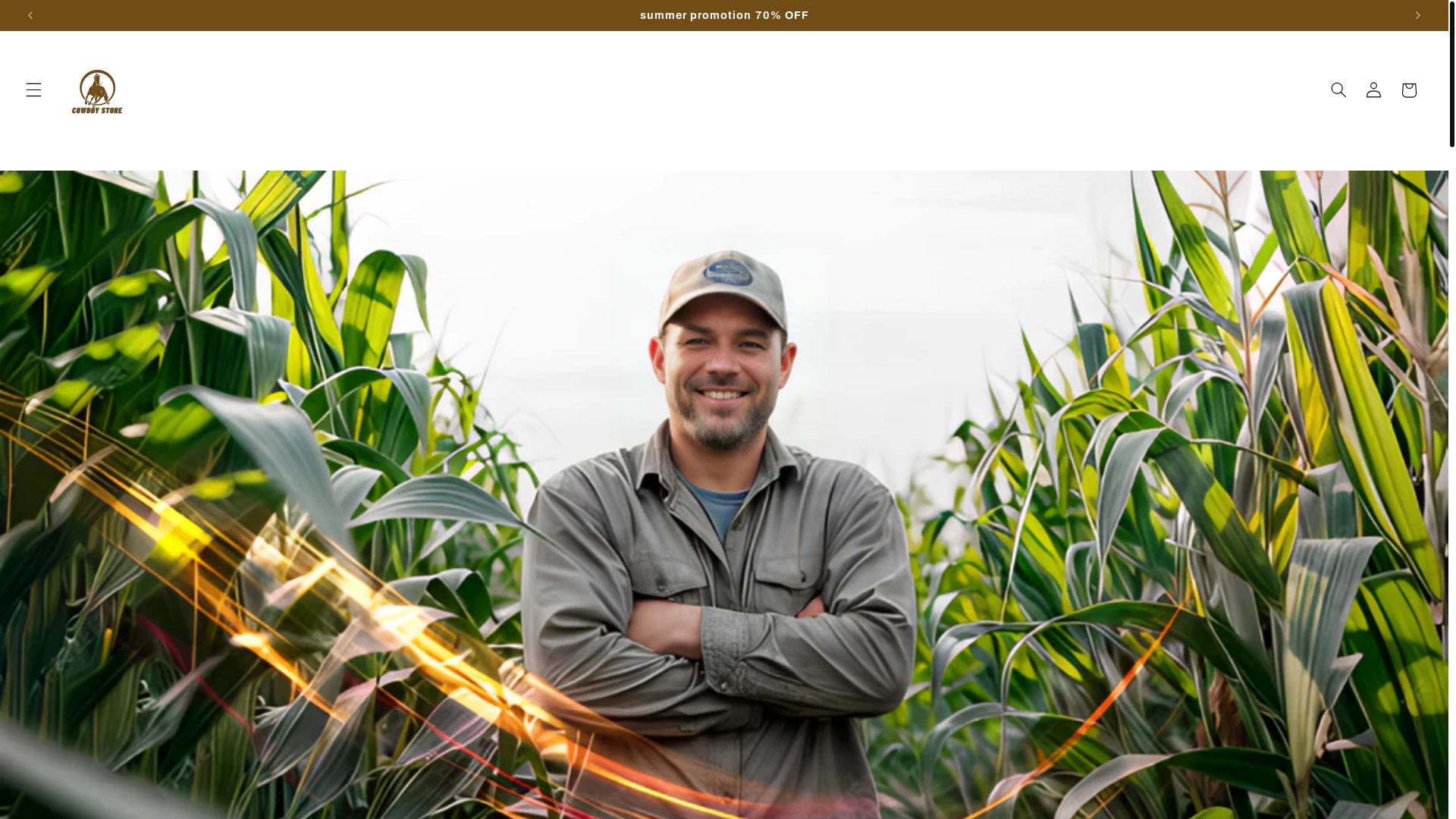
Task: Open the shopping cart
Action: [x=1409, y=90]
